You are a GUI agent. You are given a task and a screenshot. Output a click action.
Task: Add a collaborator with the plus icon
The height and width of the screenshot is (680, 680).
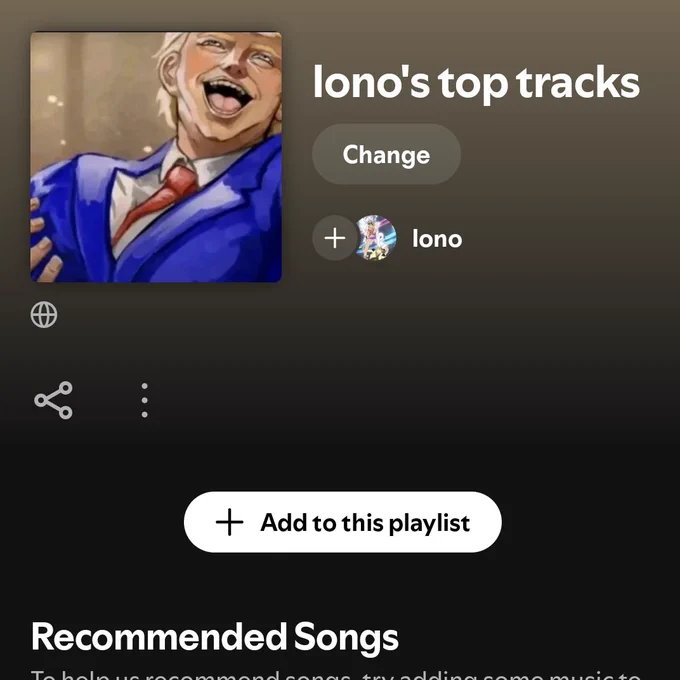click(x=334, y=238)
